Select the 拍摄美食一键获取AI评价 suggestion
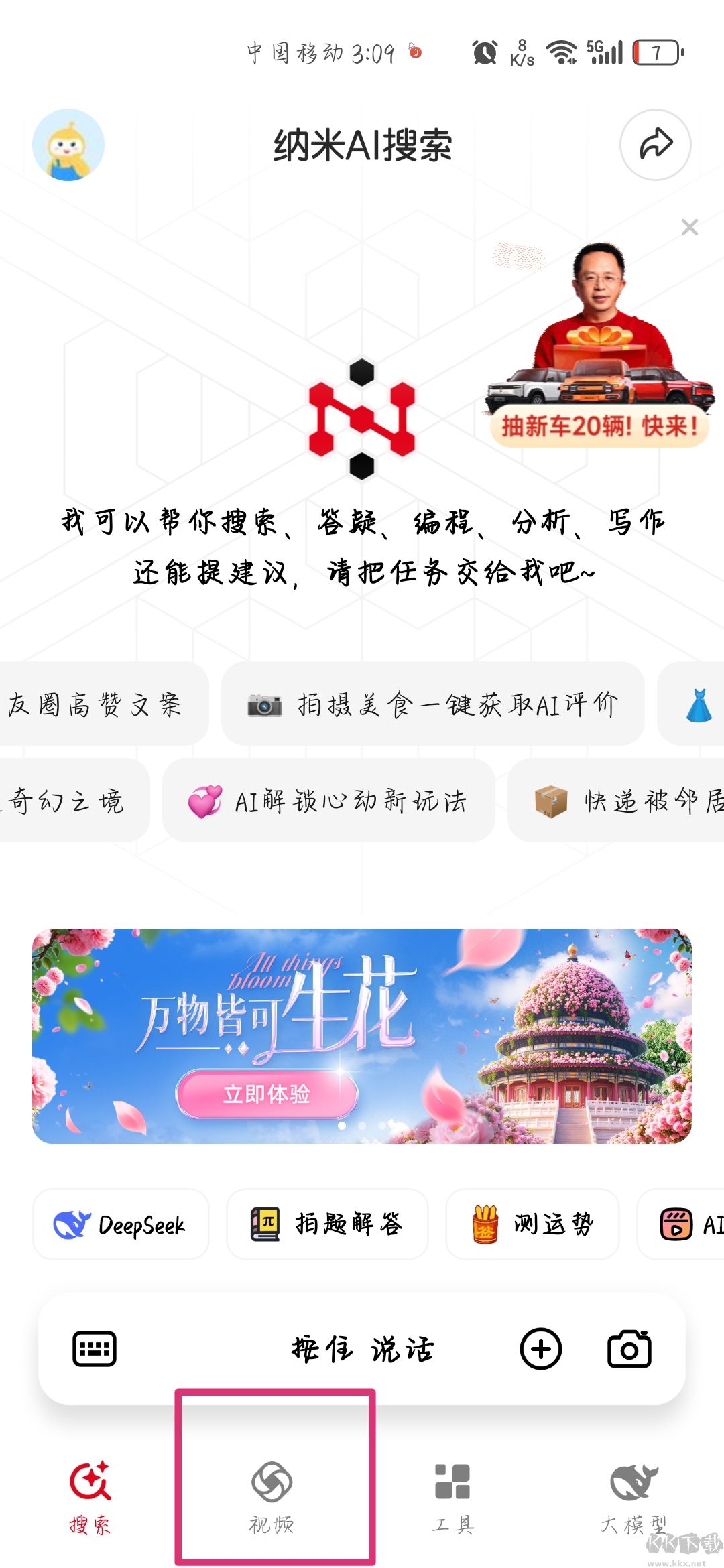This screenshot has width=724, height=1568. 432,704
